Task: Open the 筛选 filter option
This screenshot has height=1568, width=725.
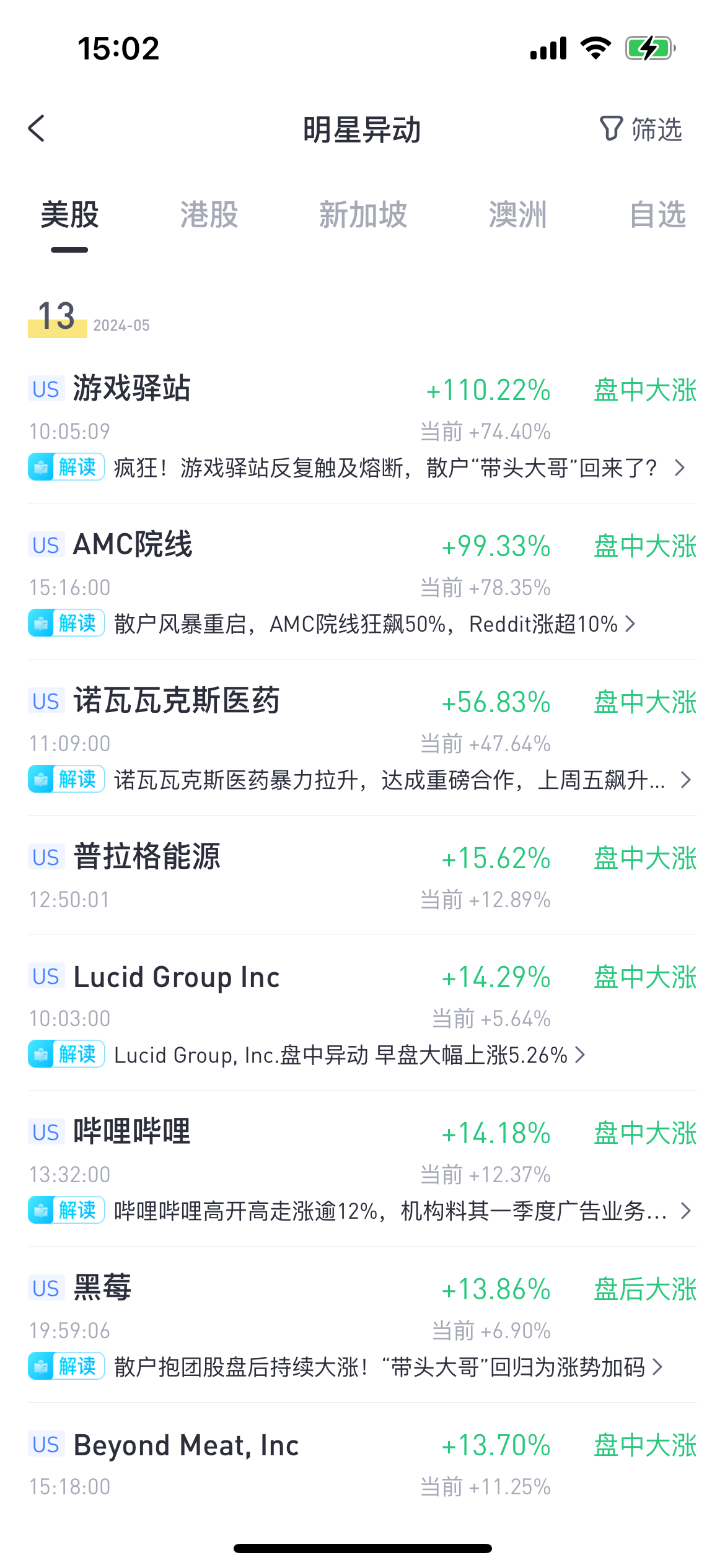Action: [641, 129]
